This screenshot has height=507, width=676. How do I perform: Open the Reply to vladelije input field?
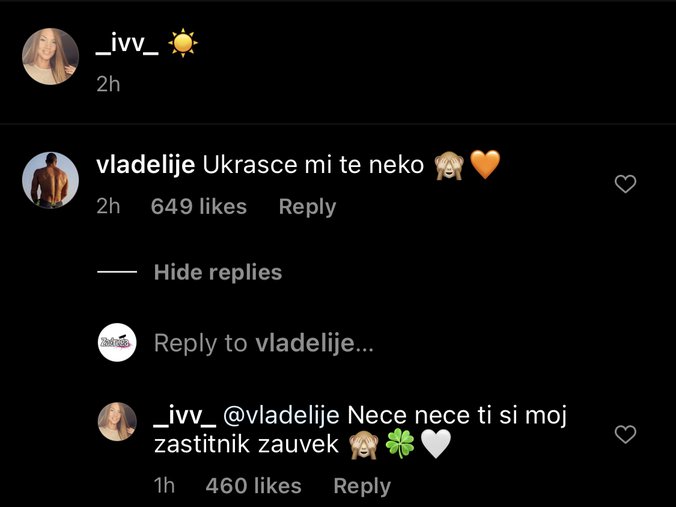click(264, 343)
